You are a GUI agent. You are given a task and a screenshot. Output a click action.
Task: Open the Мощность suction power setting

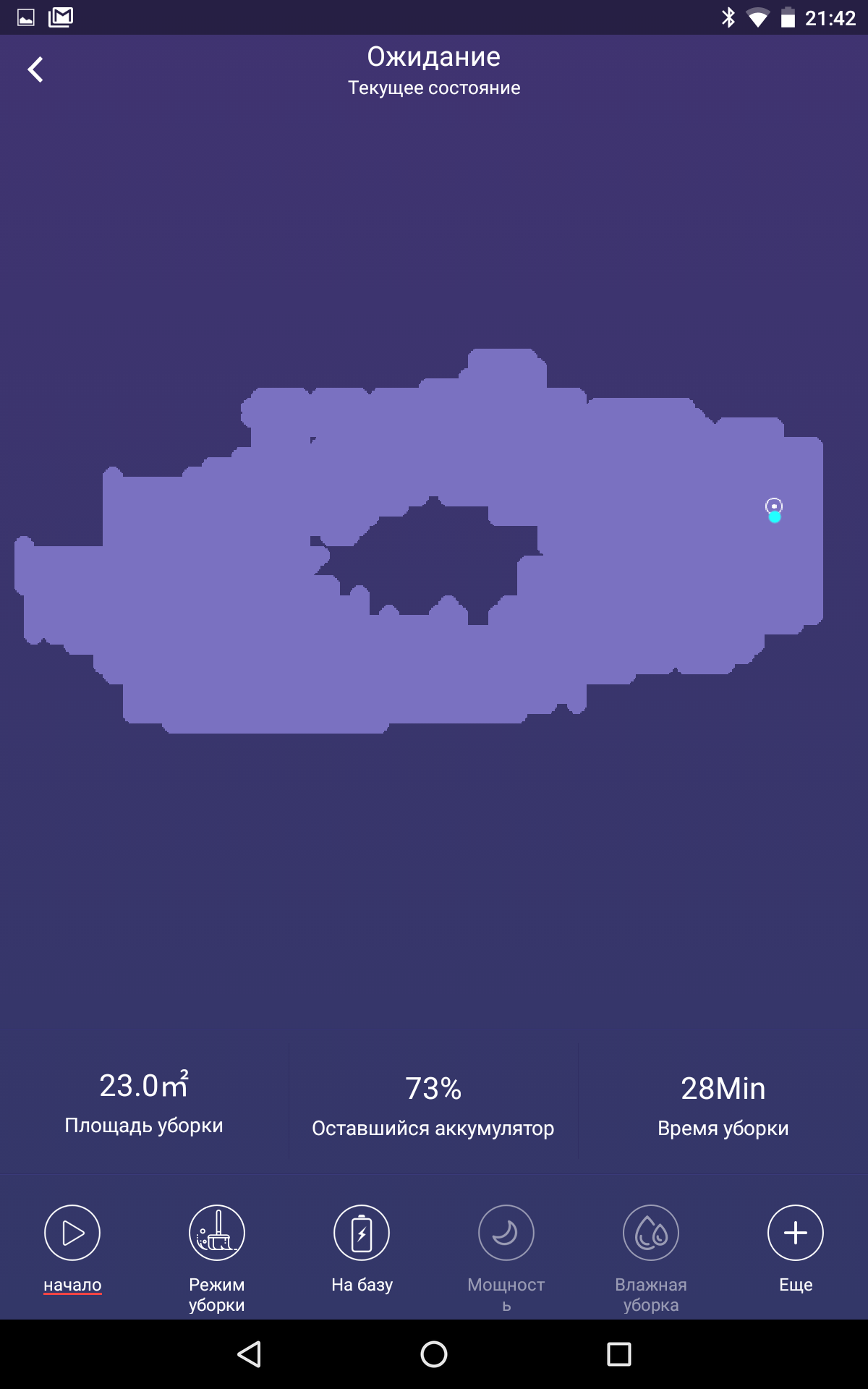506,1233
